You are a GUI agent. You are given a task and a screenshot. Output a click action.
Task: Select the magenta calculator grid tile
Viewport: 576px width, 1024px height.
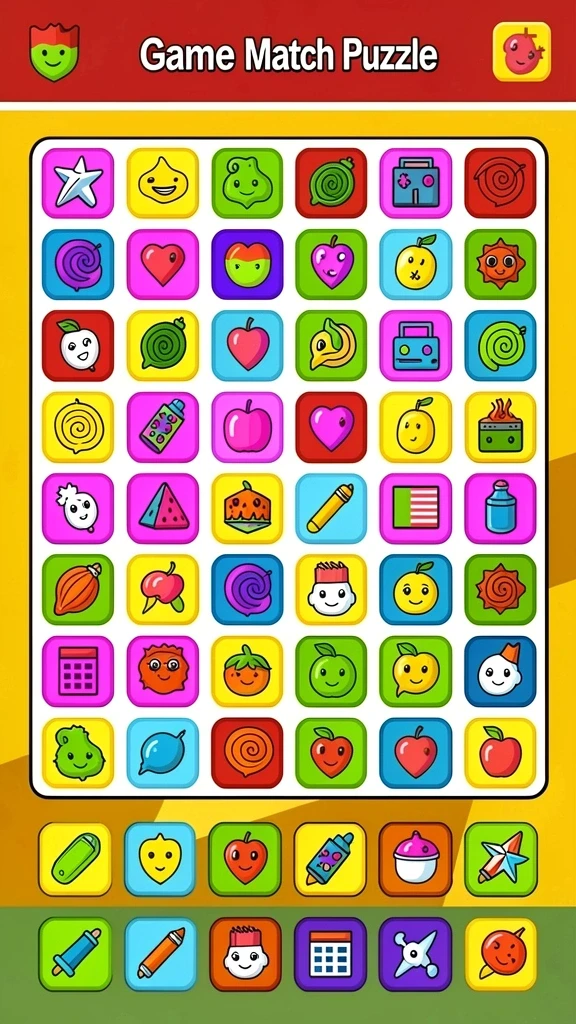pyautogui.click(x=78, y=671)
